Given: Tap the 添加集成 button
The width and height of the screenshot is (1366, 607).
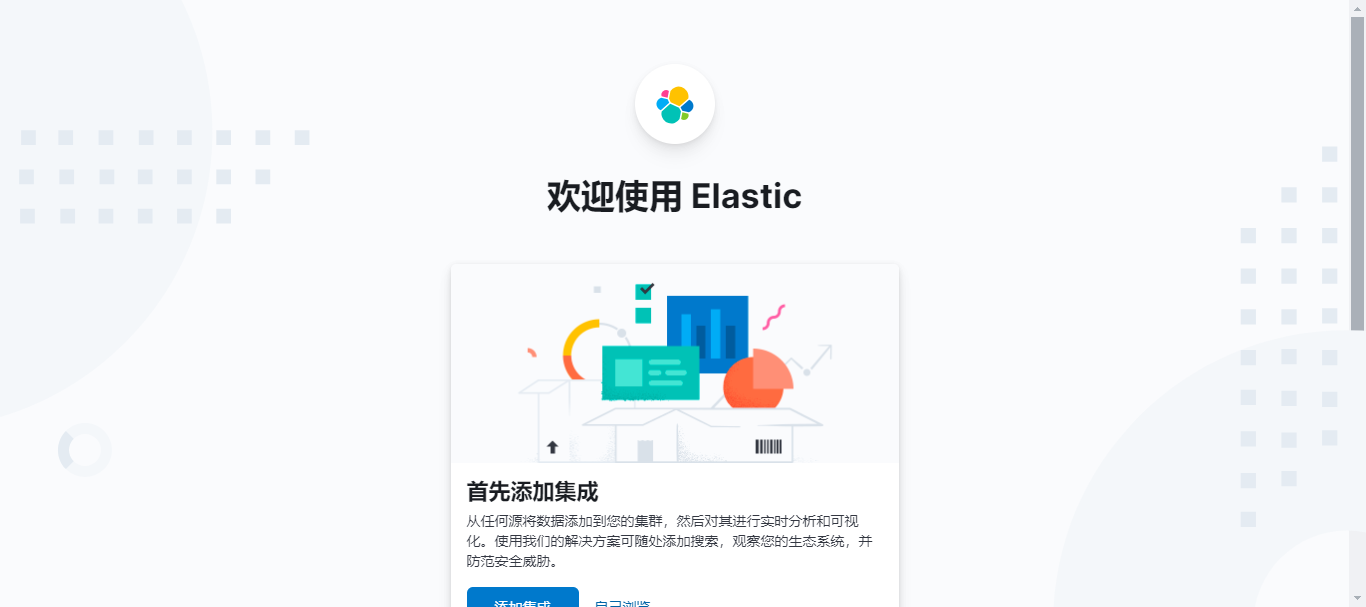Looking at the screenshot, I should pyautogui.click(x=523, y=598).
